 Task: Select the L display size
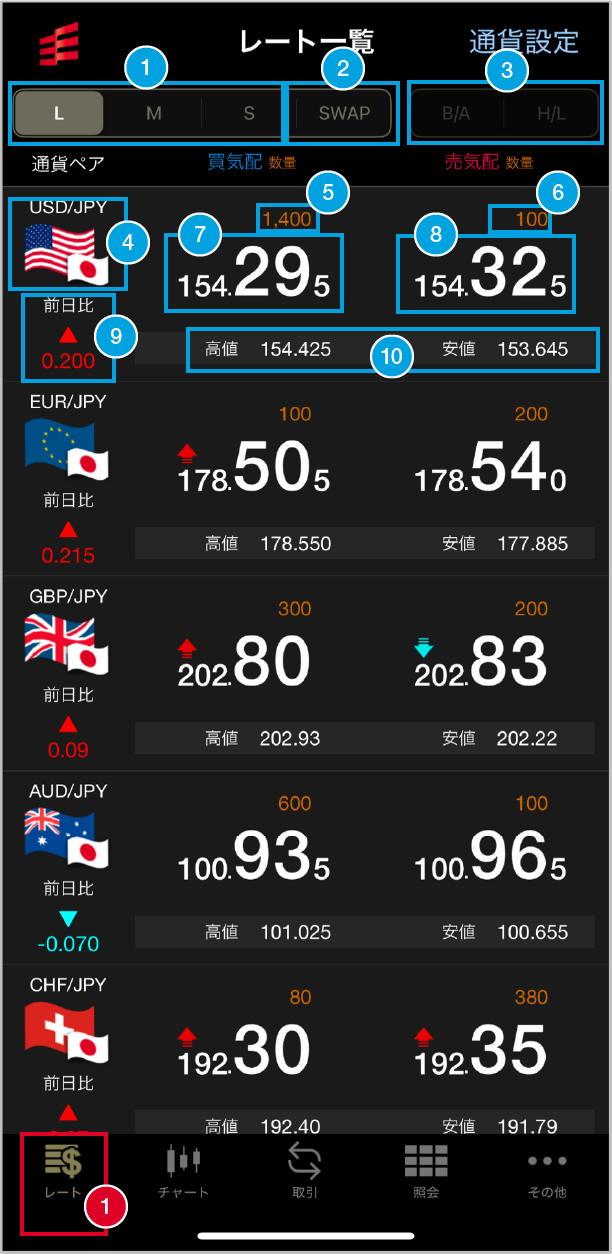click(59, 113)
